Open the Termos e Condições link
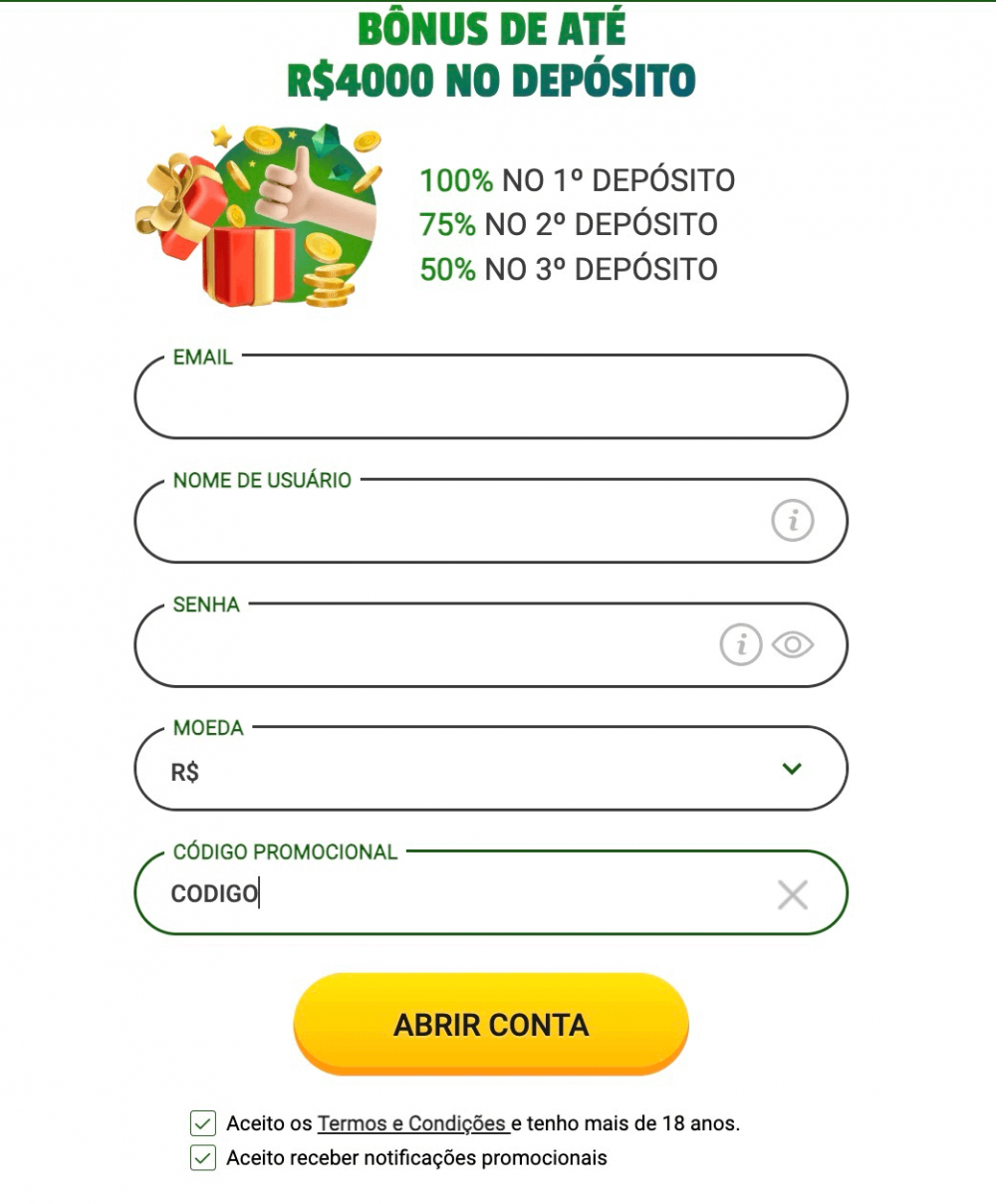Screen dimensions: 996x1204 pos(411,1123)
